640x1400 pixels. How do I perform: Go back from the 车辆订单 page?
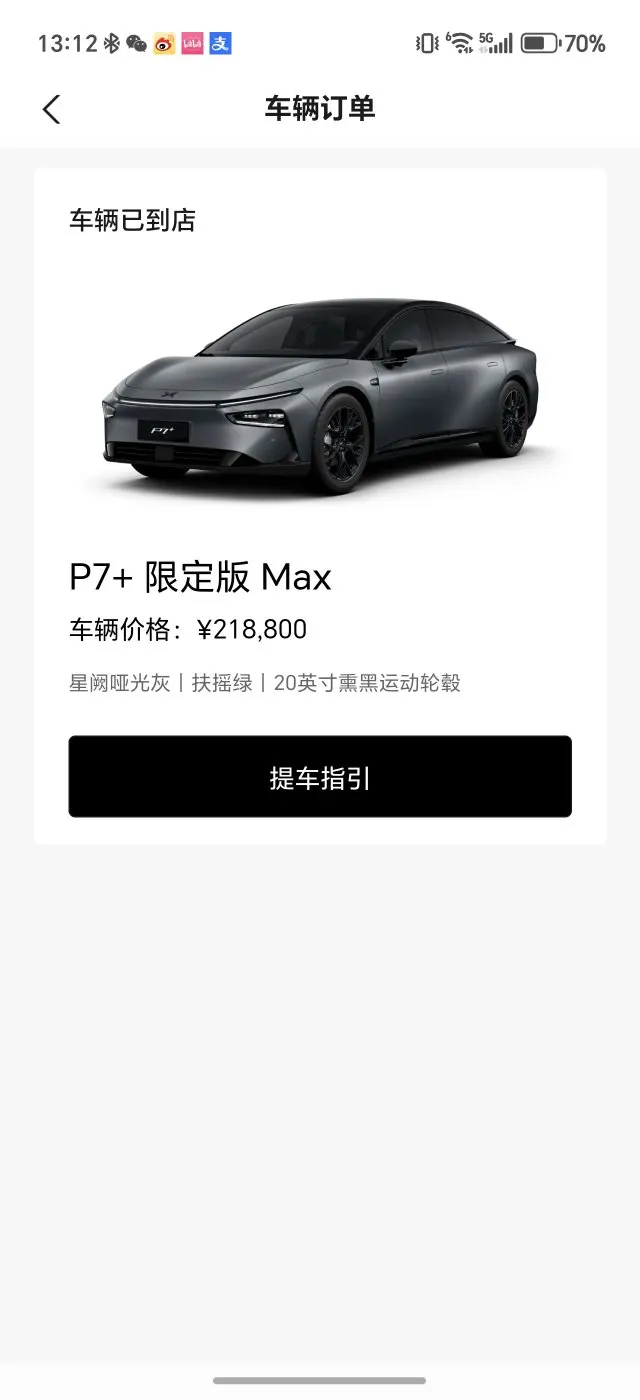click(52, 109)
